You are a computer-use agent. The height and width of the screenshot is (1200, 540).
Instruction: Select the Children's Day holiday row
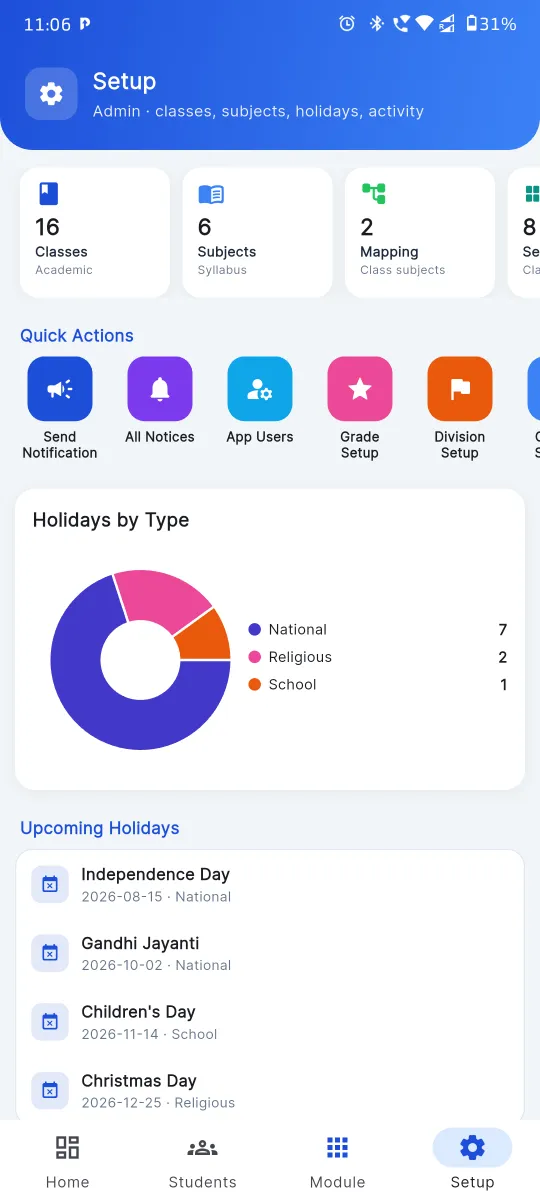tap(270, 1022)
